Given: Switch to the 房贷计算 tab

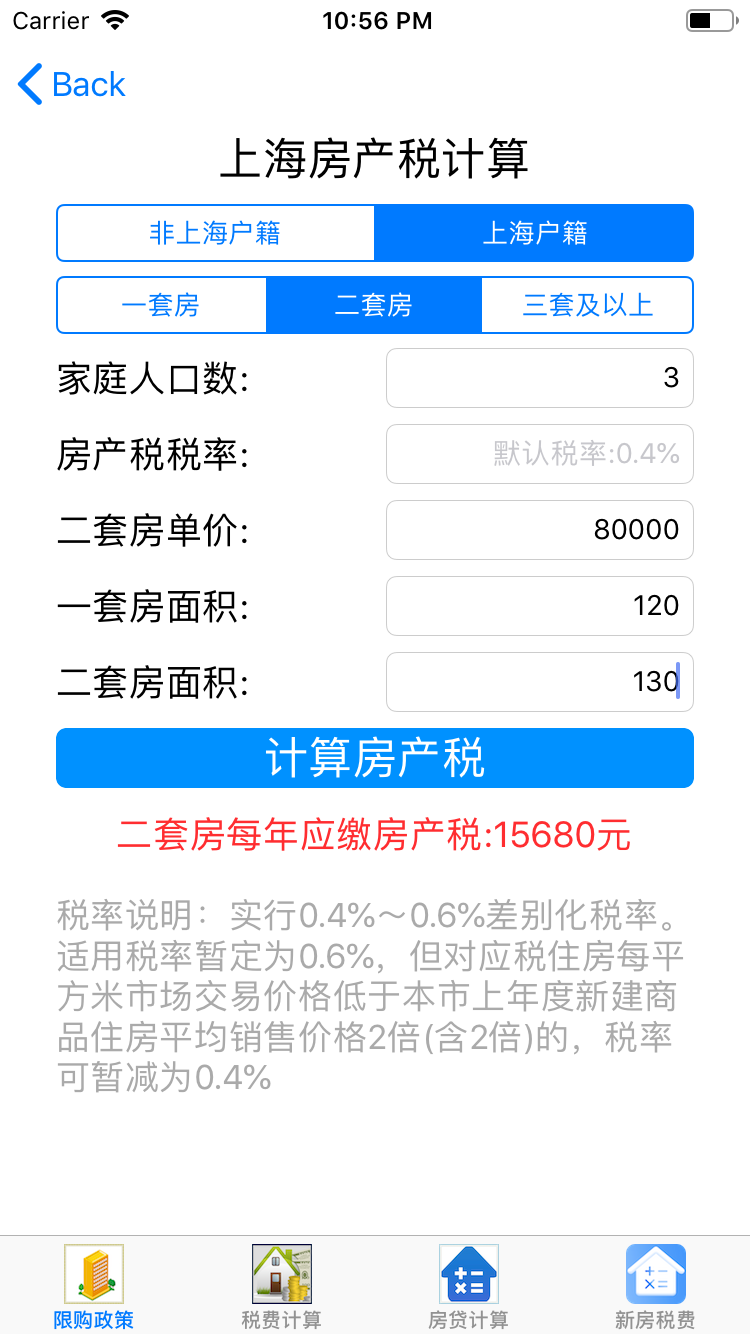Looking at the screenshot, I should pos(468,1287).
